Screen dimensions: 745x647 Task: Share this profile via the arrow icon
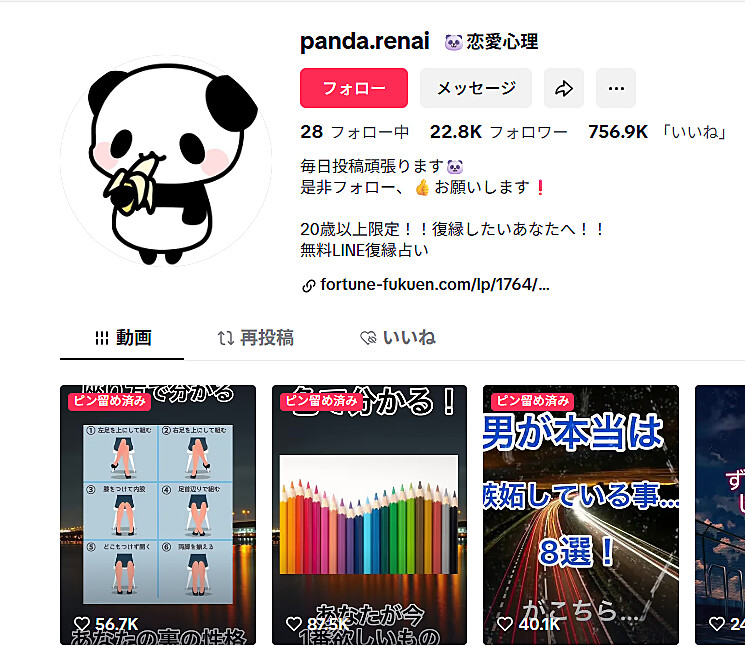click(x=564, y=88)
